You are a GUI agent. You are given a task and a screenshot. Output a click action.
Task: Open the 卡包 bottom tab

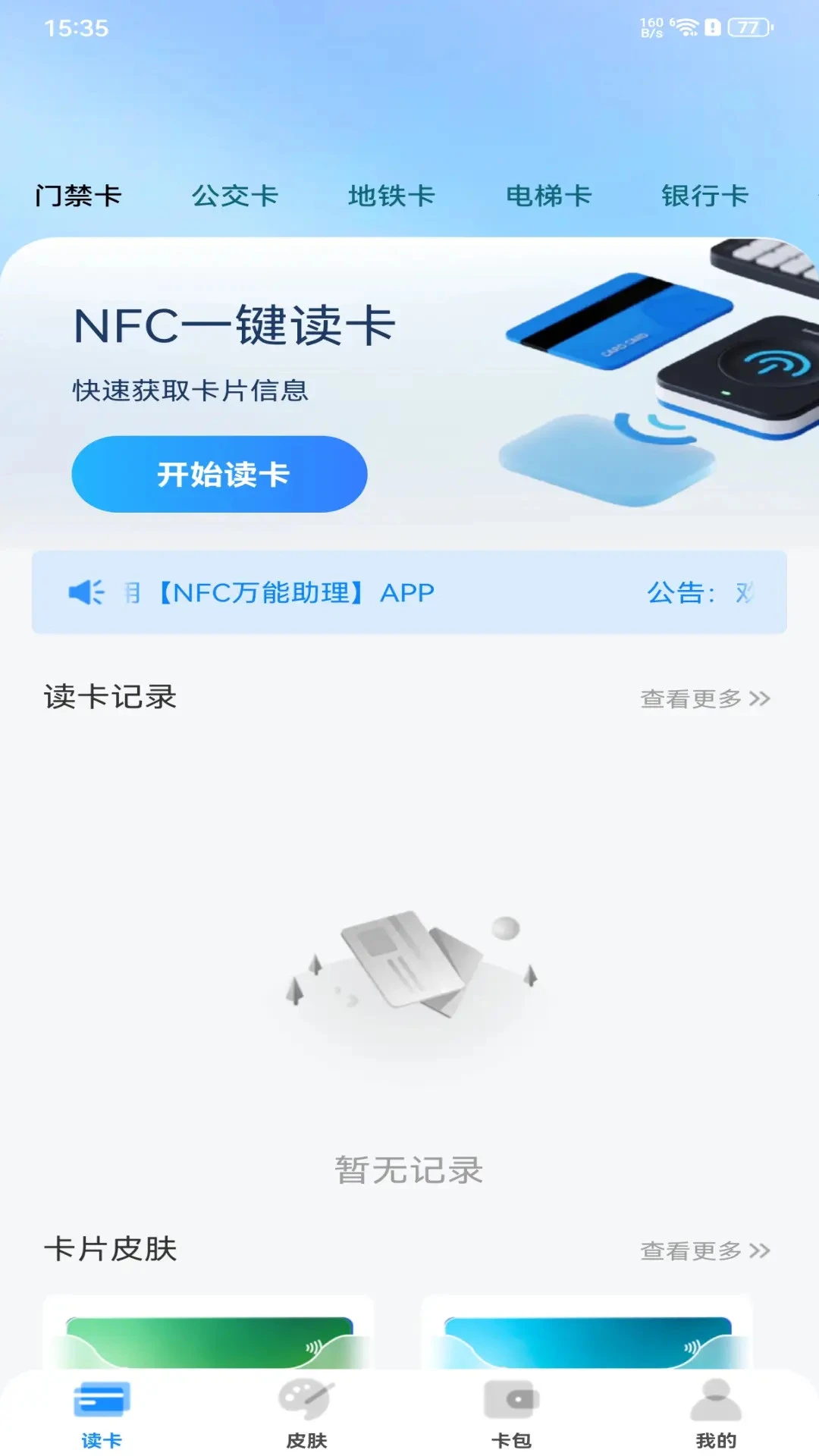pos(511,1414)
